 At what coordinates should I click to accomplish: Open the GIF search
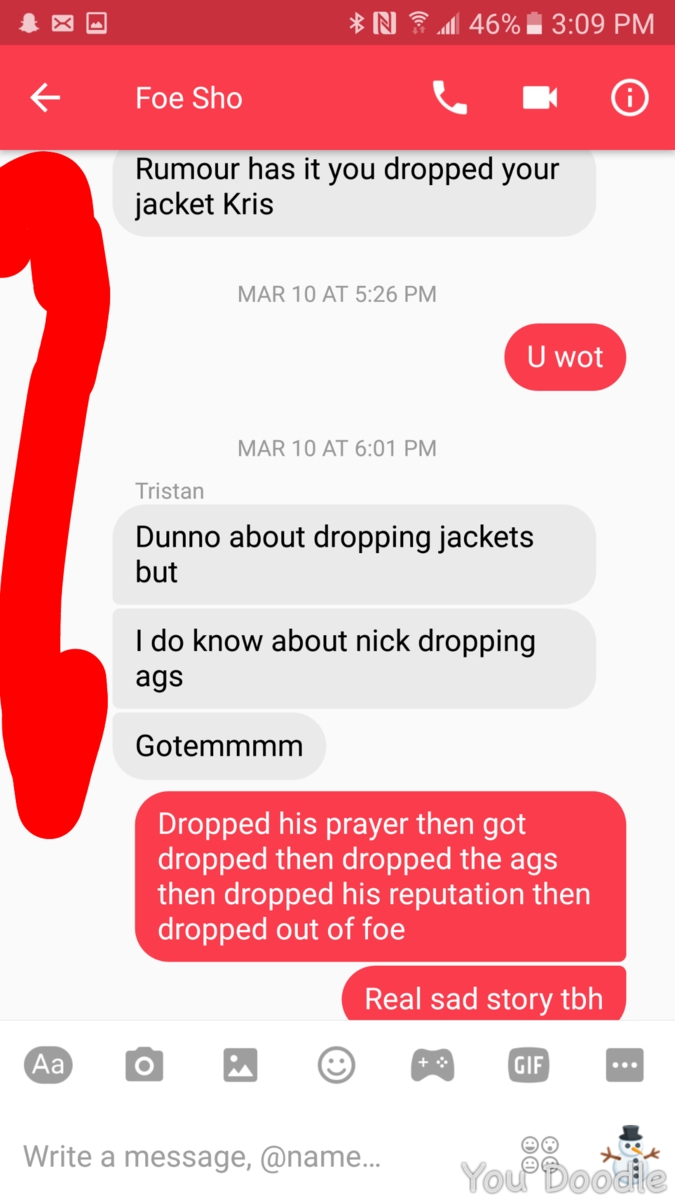click(x=529, y=1065)
